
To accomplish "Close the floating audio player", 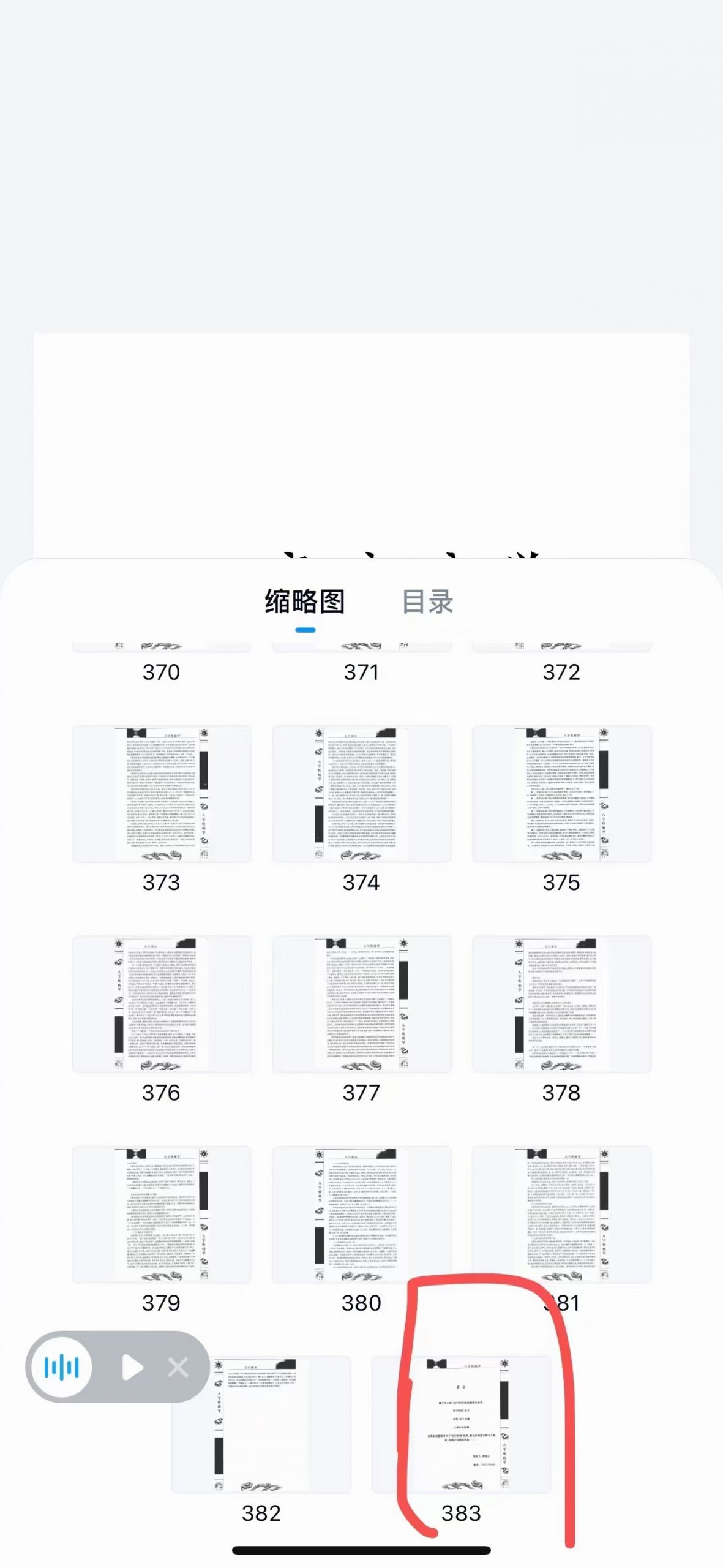I will [178, 1367].
